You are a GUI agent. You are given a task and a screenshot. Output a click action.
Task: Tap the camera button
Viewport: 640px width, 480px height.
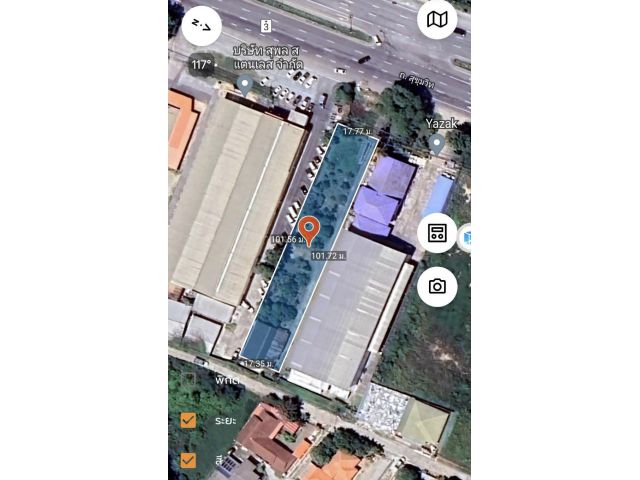coord(437,287)
